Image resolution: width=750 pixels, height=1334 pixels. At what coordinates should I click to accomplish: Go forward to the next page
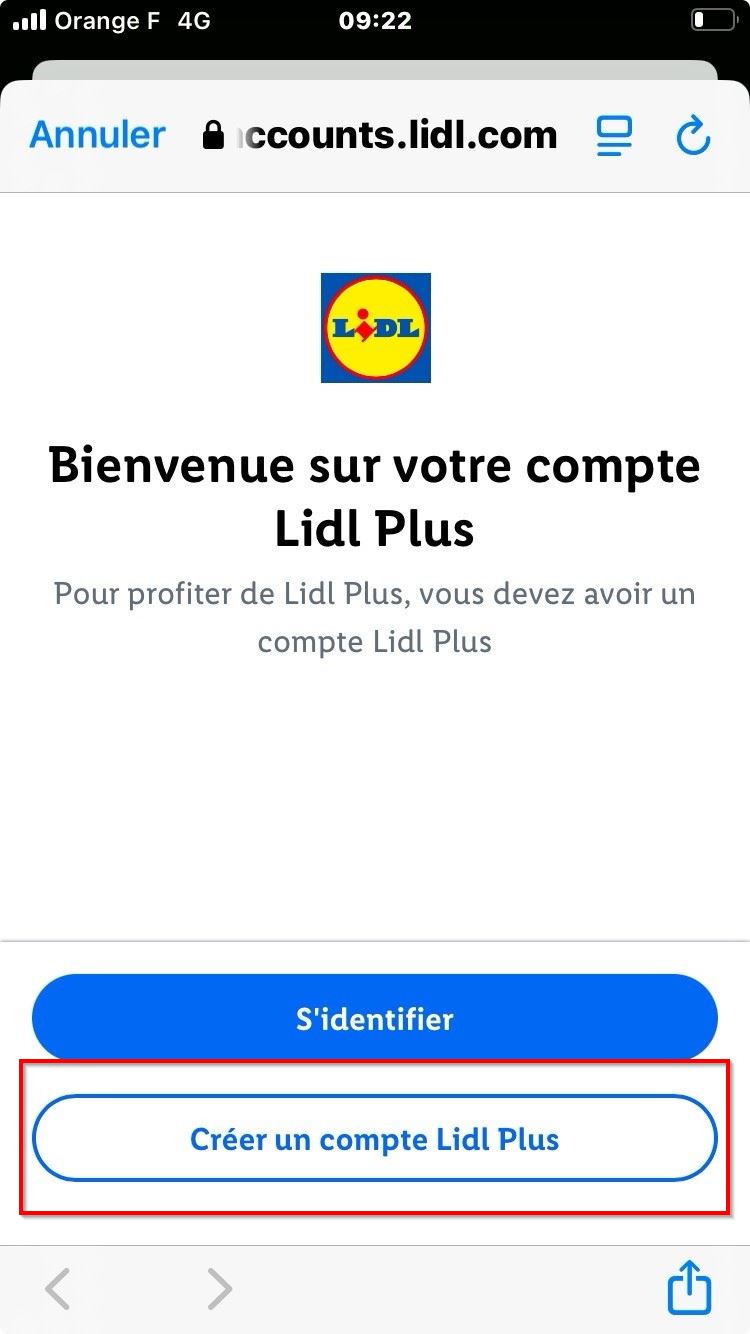[x=218, y=1288]
